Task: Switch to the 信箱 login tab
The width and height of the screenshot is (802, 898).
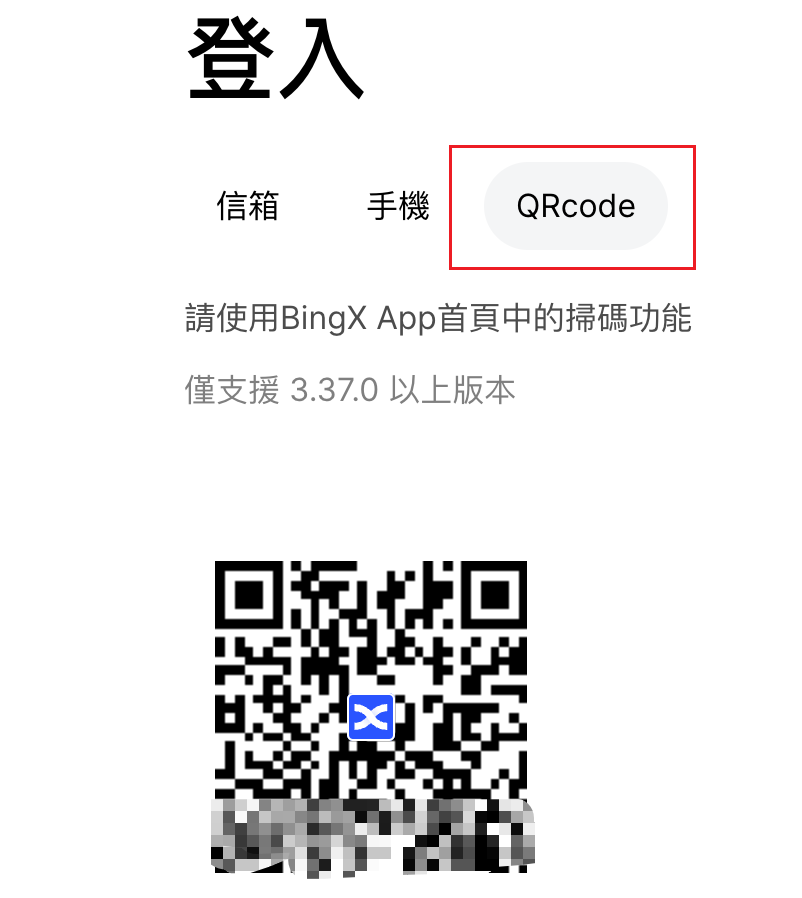Action: coord(248,206)
